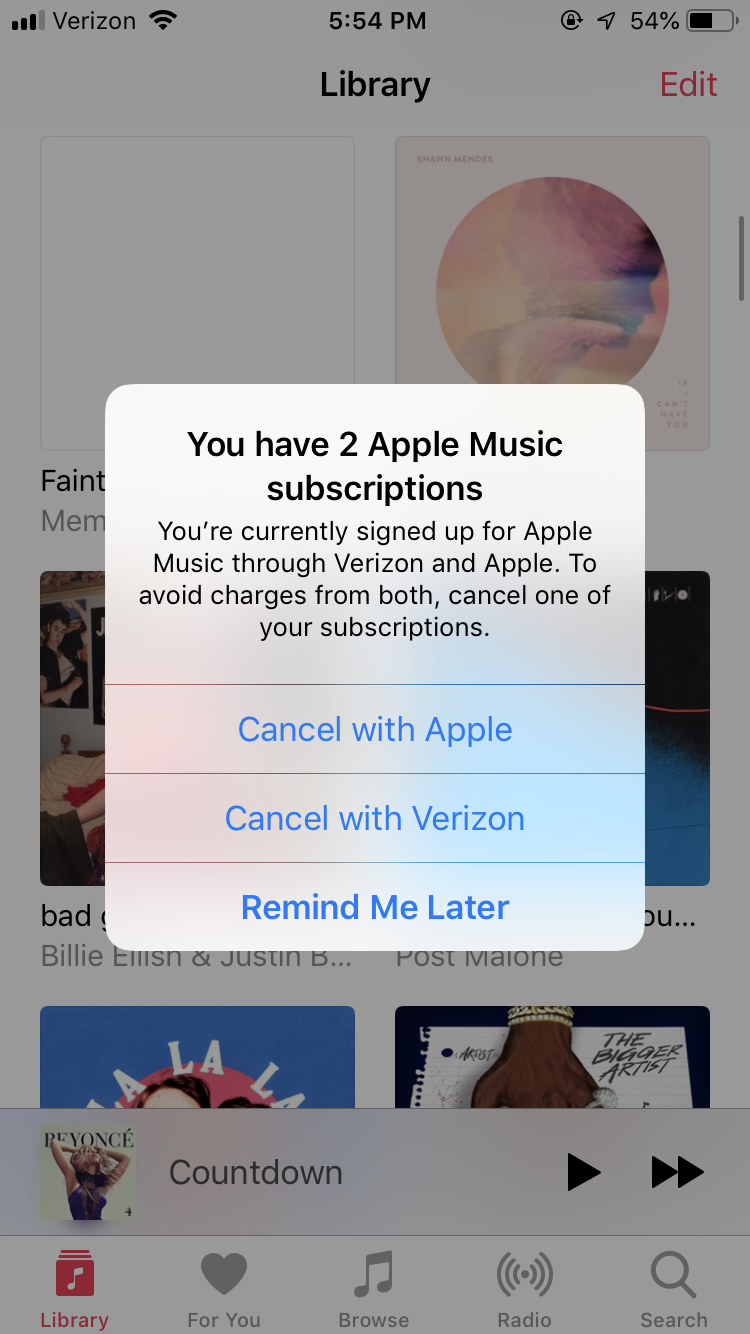750x1334 pixels.
Task: Open the Radio tab
Action: click(524, 1289)
